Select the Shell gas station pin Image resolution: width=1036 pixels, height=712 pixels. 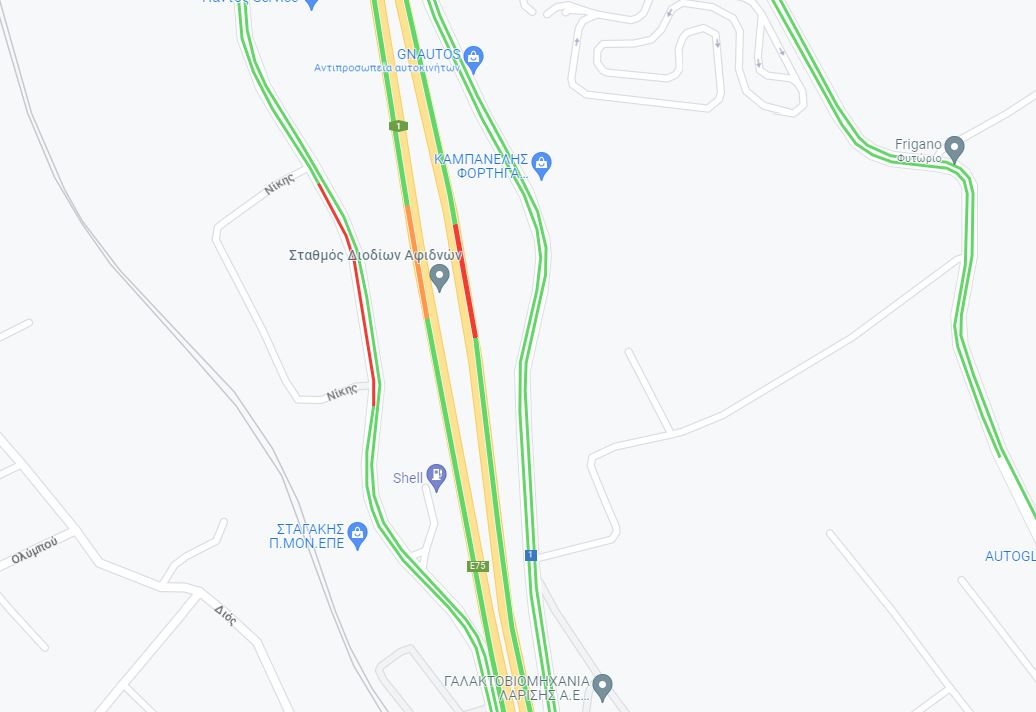(436, 476)
